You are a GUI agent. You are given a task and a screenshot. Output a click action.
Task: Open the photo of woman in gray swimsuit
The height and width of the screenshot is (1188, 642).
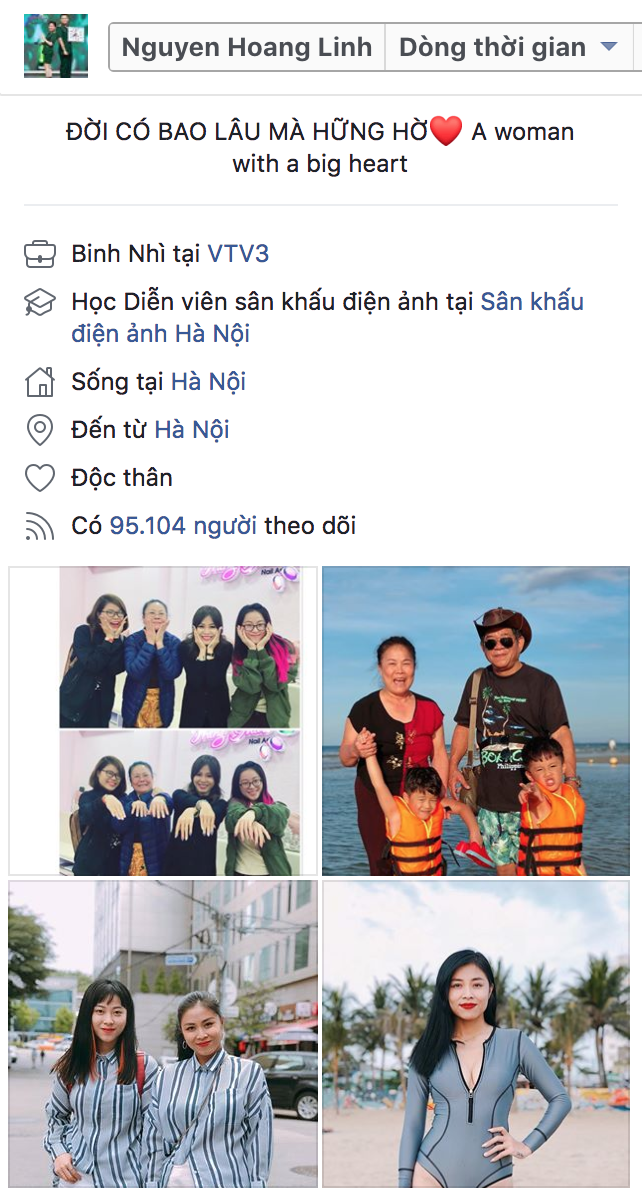coord(476,1034)
